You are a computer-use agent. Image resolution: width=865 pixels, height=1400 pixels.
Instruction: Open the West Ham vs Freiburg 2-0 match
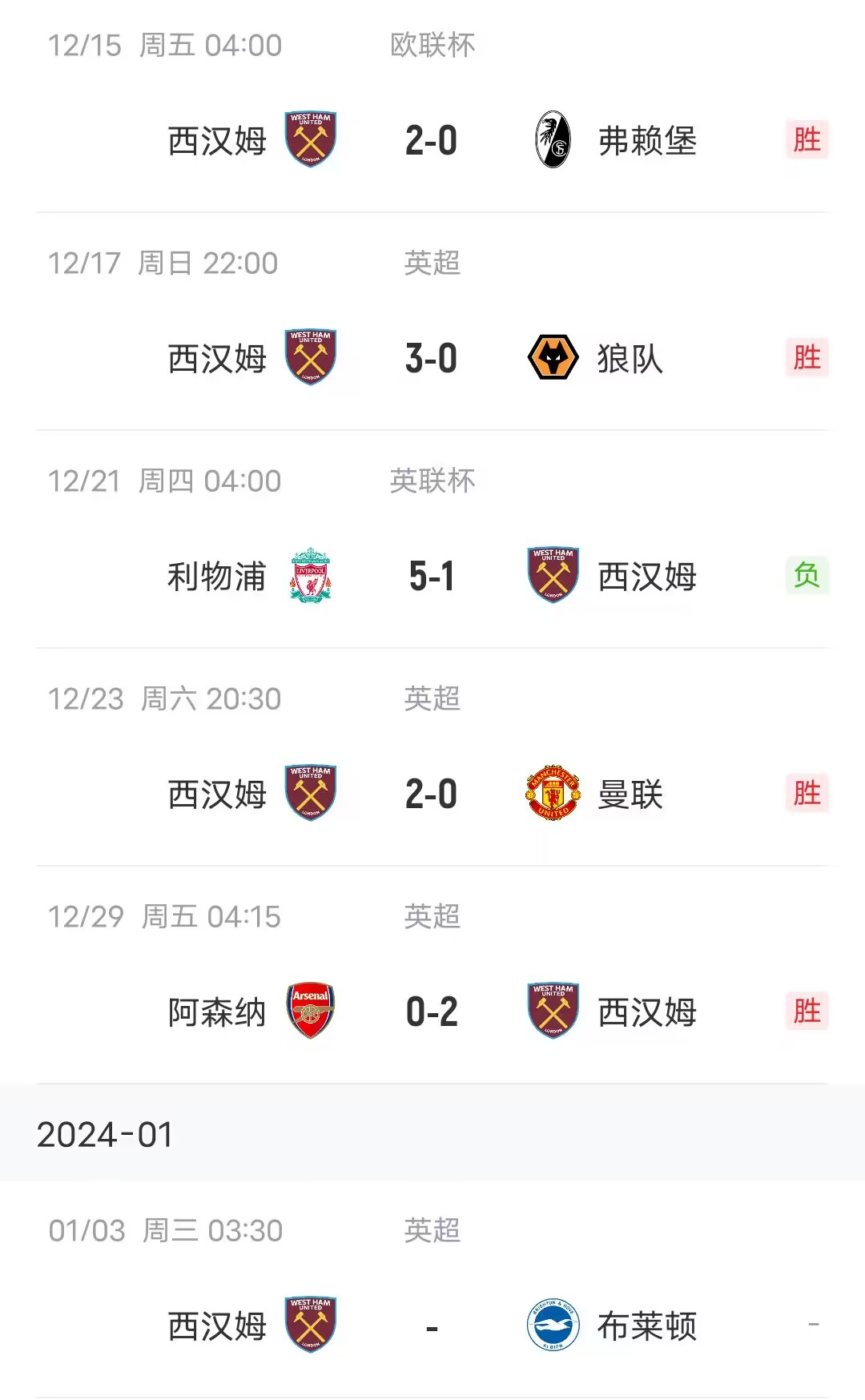click(x=432, y=106)
